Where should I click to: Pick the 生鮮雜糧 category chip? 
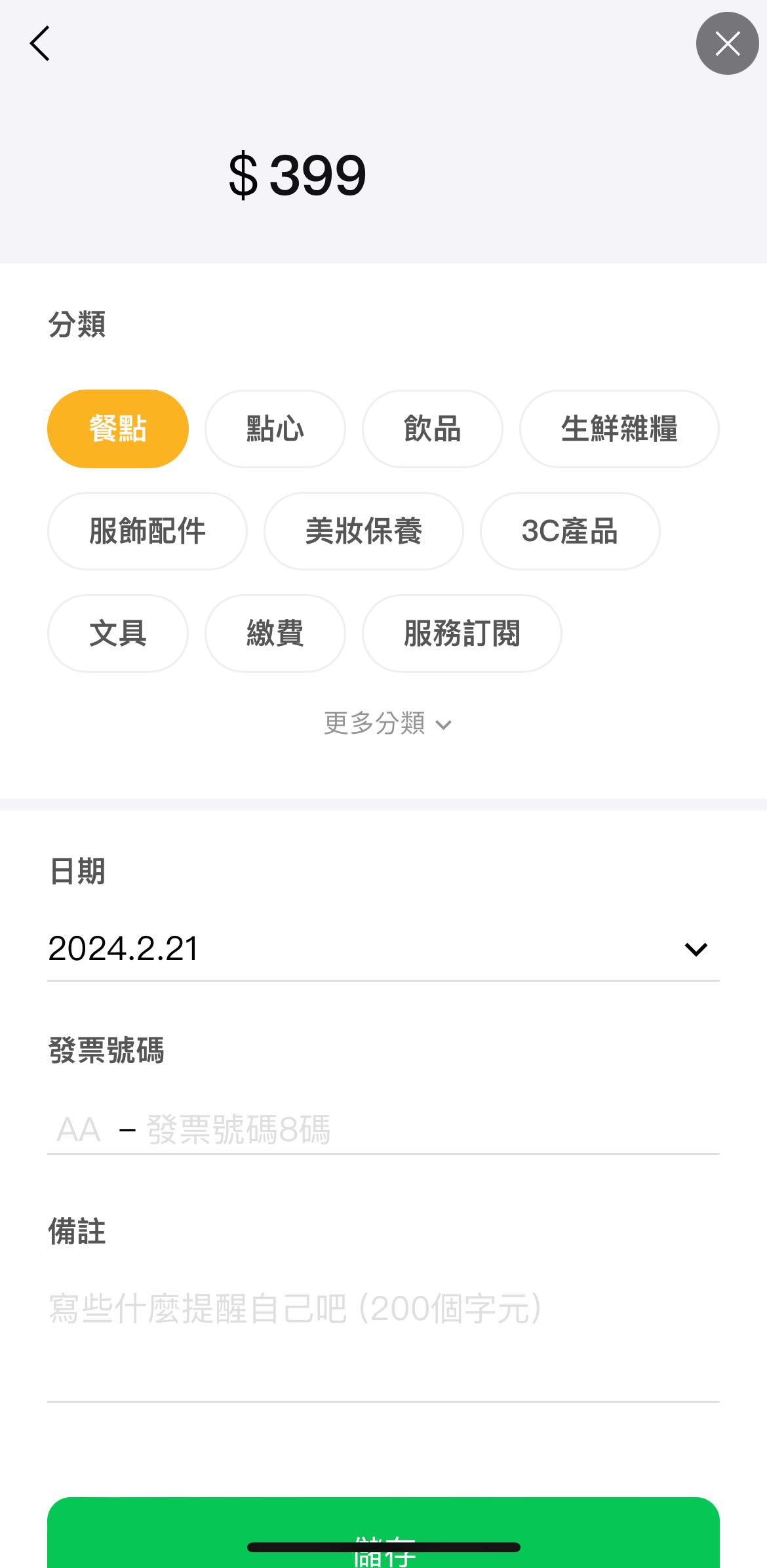pyautogui.click(x=619, y=429)
